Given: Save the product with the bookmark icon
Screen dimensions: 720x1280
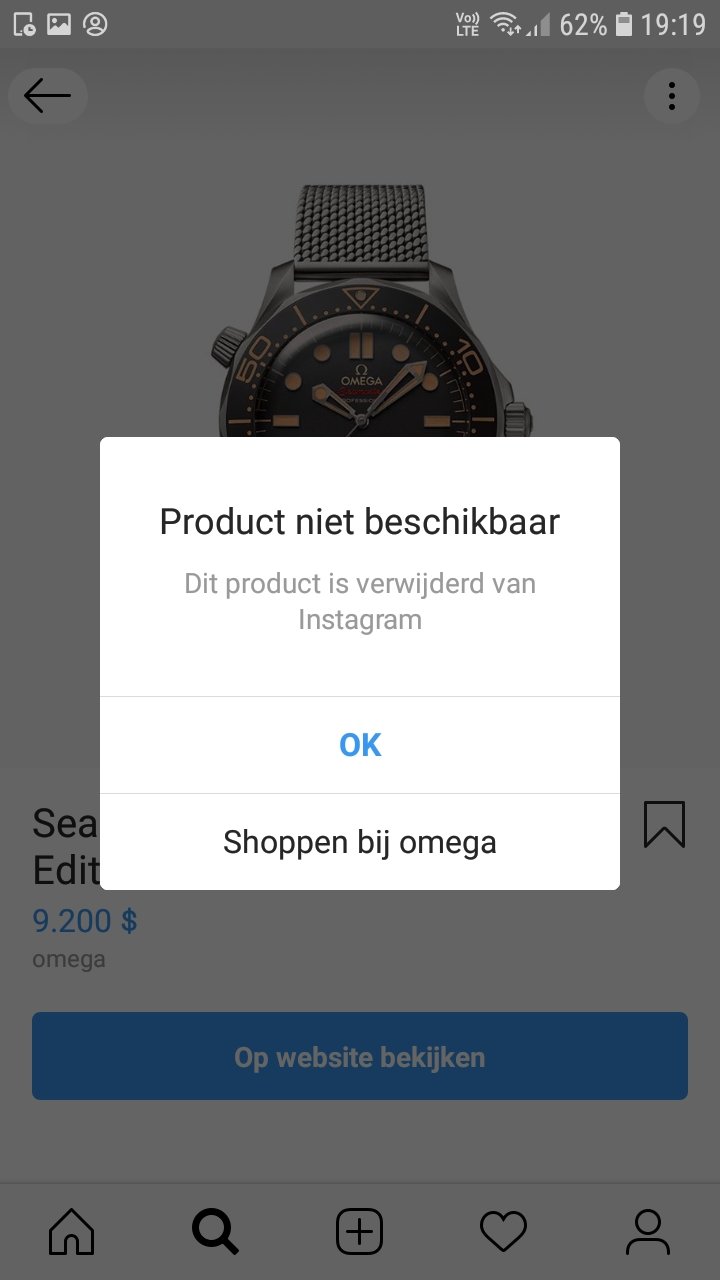Looking at the screenshot, I should tap(664, 824).
